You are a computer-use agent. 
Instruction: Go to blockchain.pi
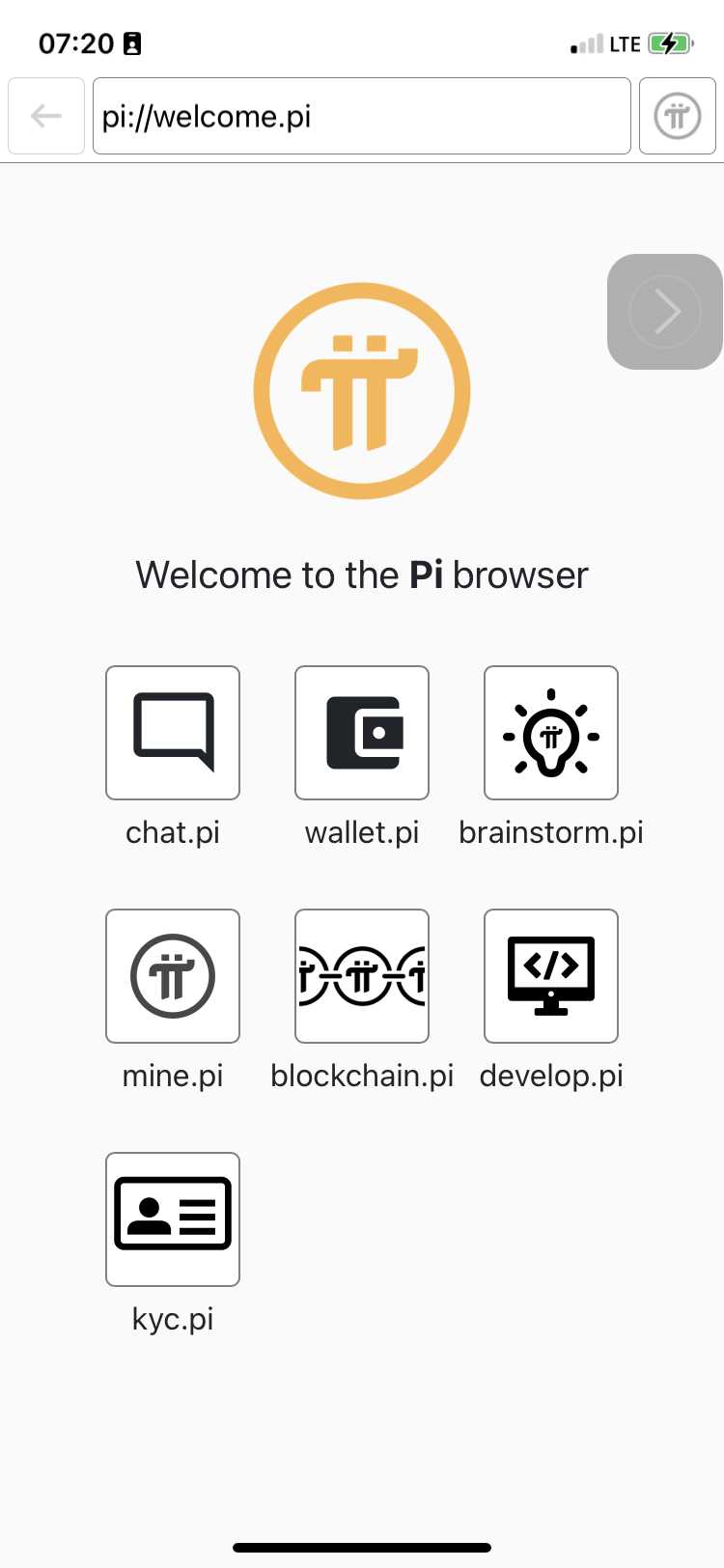coord(362,976)
